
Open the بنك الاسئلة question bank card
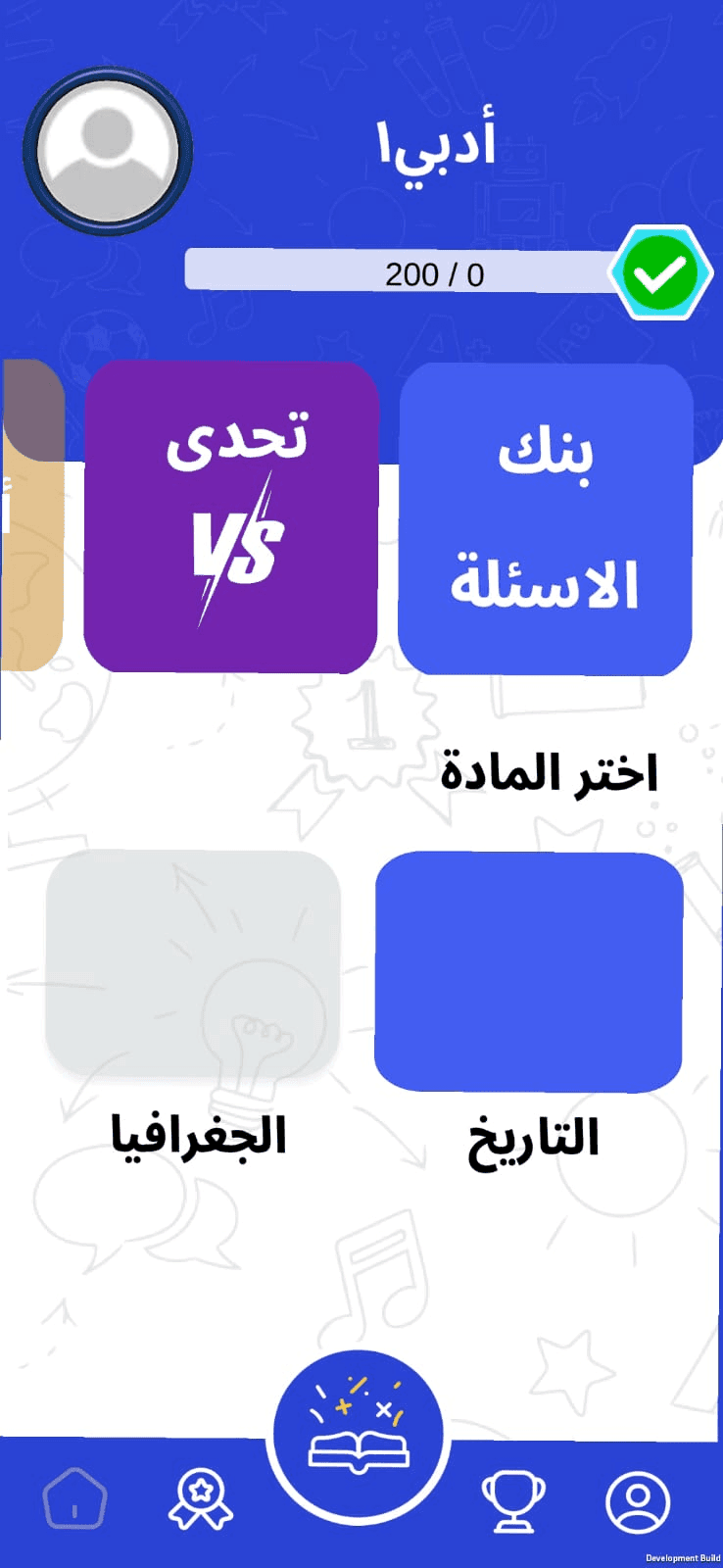pos(545,519)
